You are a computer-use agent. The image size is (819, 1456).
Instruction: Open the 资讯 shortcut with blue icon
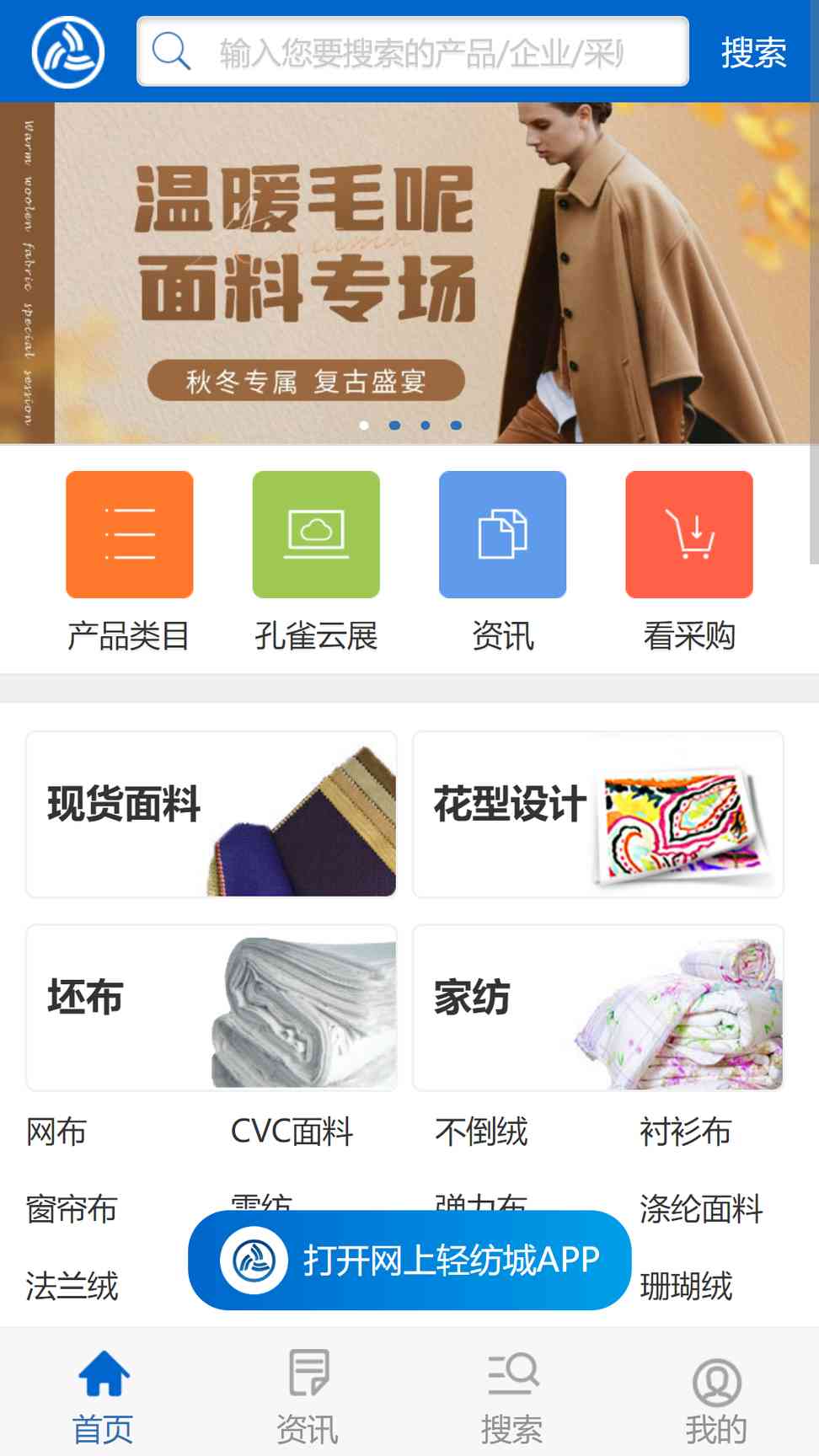pos(502,561)
